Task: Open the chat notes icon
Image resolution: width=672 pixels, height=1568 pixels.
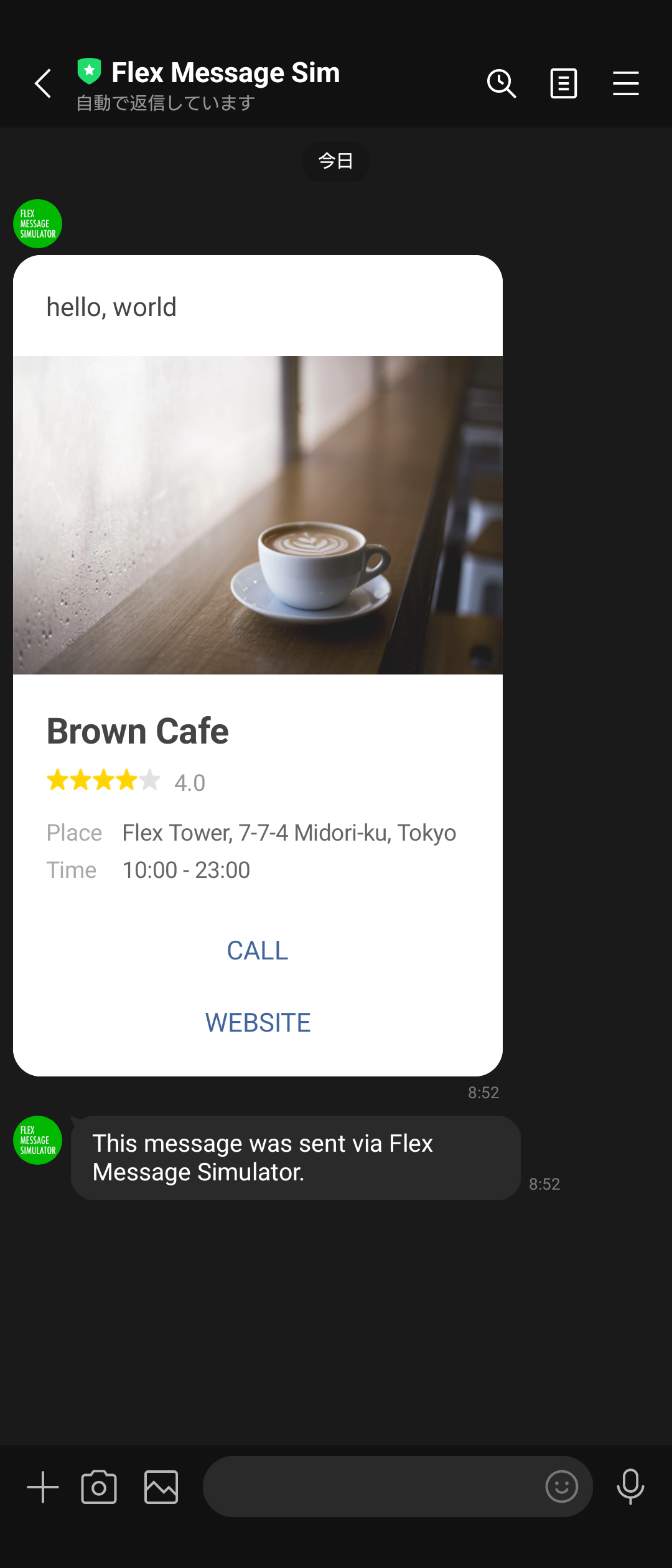Action: (563, 83)
